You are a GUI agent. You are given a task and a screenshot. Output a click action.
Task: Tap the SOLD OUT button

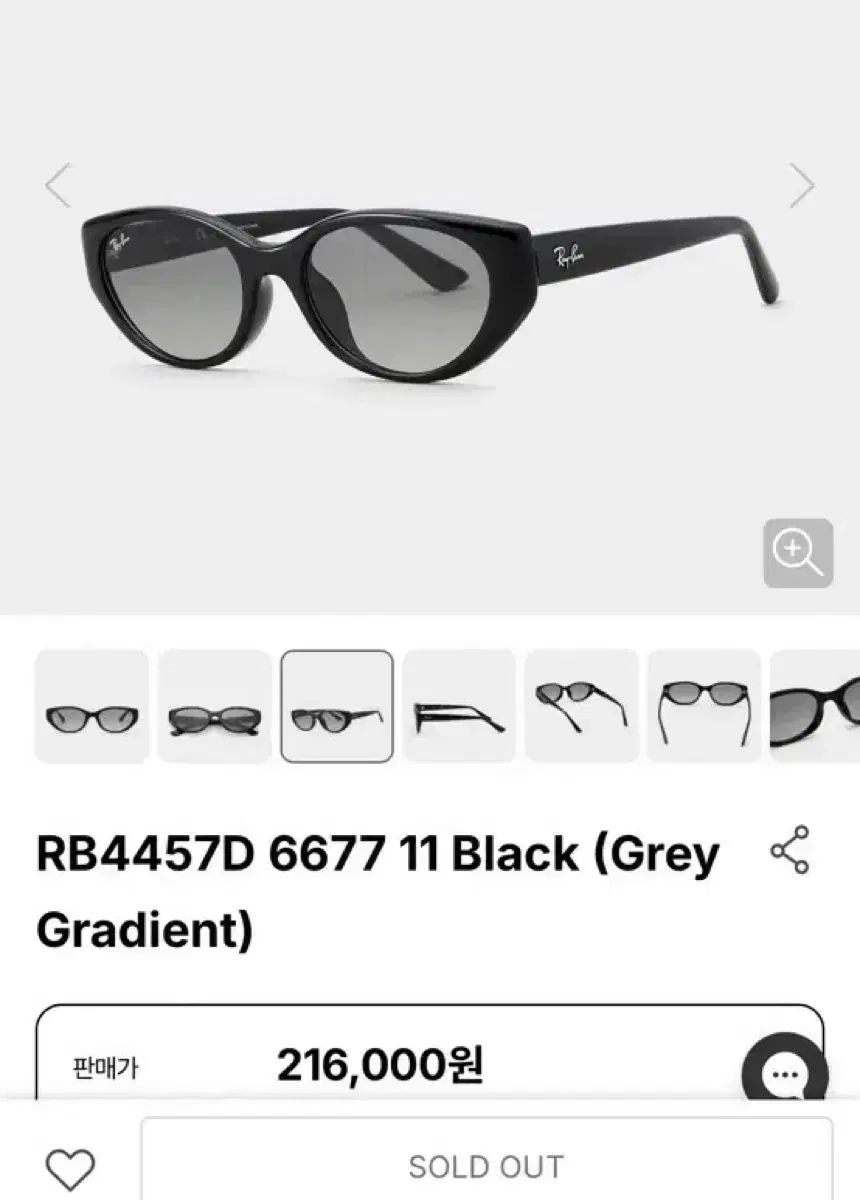coord(486,1166)
